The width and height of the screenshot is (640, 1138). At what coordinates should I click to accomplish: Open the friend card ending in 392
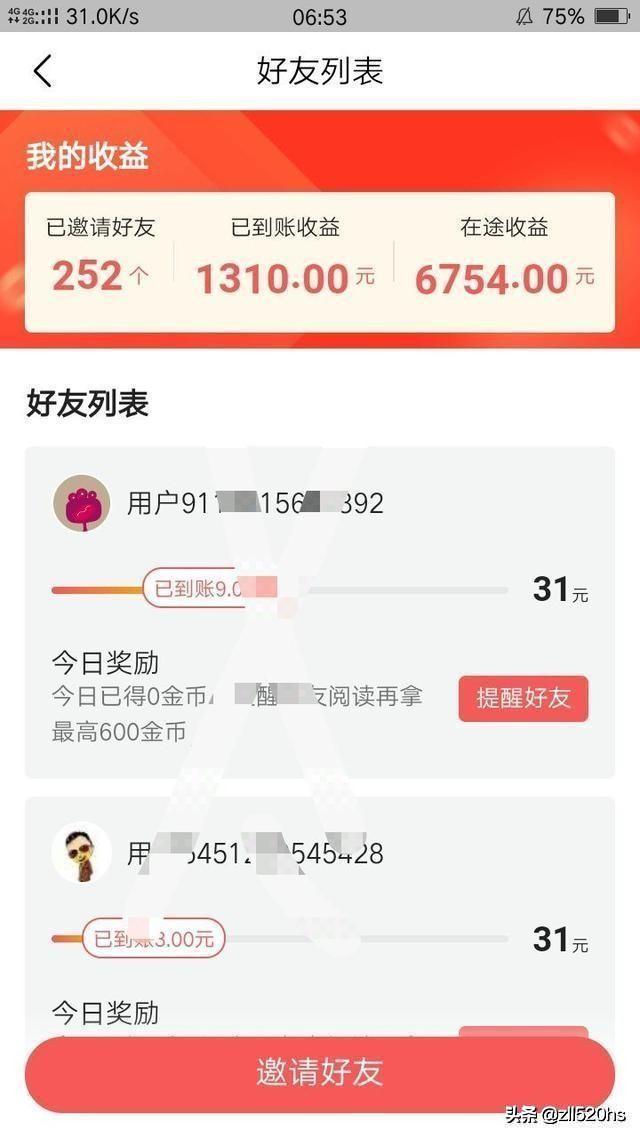[x=320, y=613]
